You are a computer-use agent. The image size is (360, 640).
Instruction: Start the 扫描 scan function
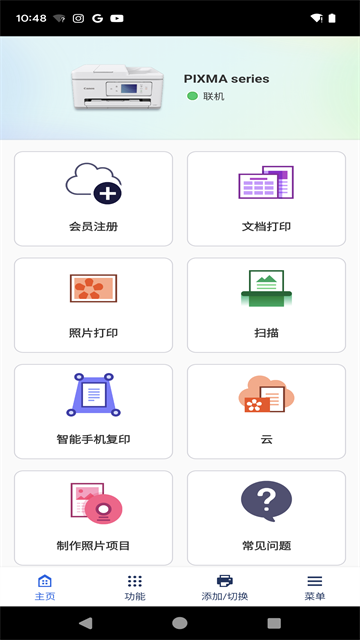coord(266,305)
